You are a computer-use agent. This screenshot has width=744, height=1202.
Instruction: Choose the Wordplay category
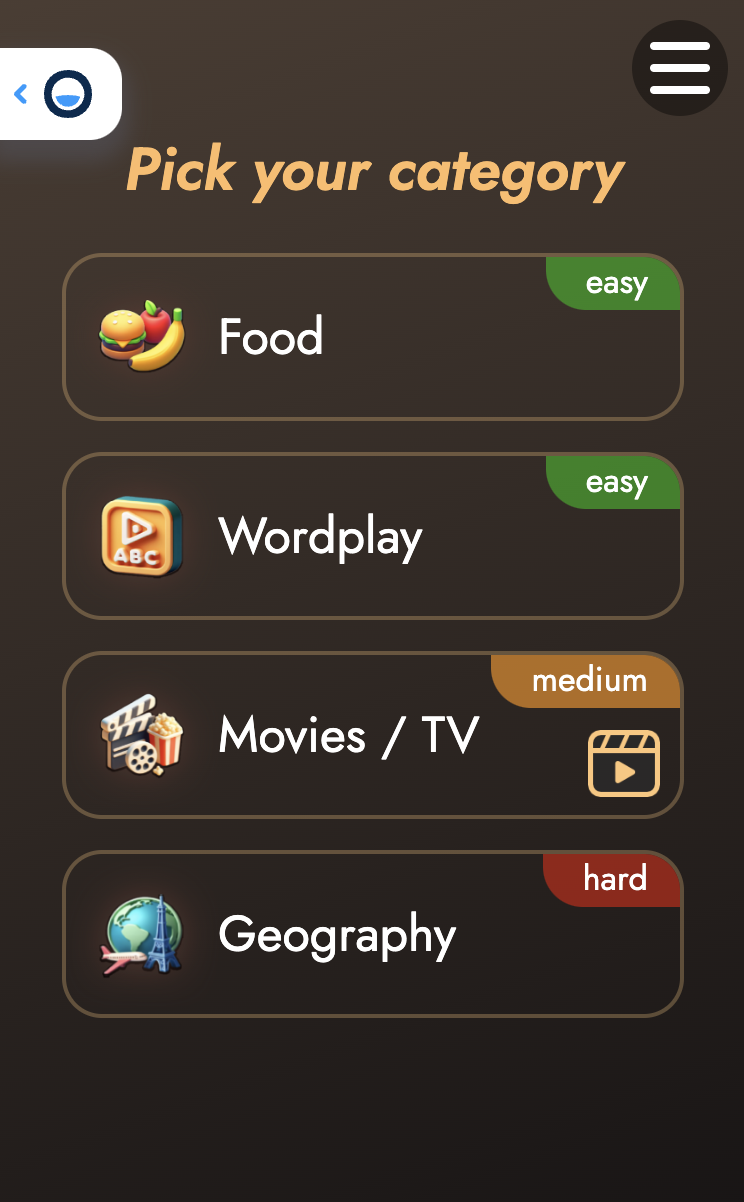(372, 536)
